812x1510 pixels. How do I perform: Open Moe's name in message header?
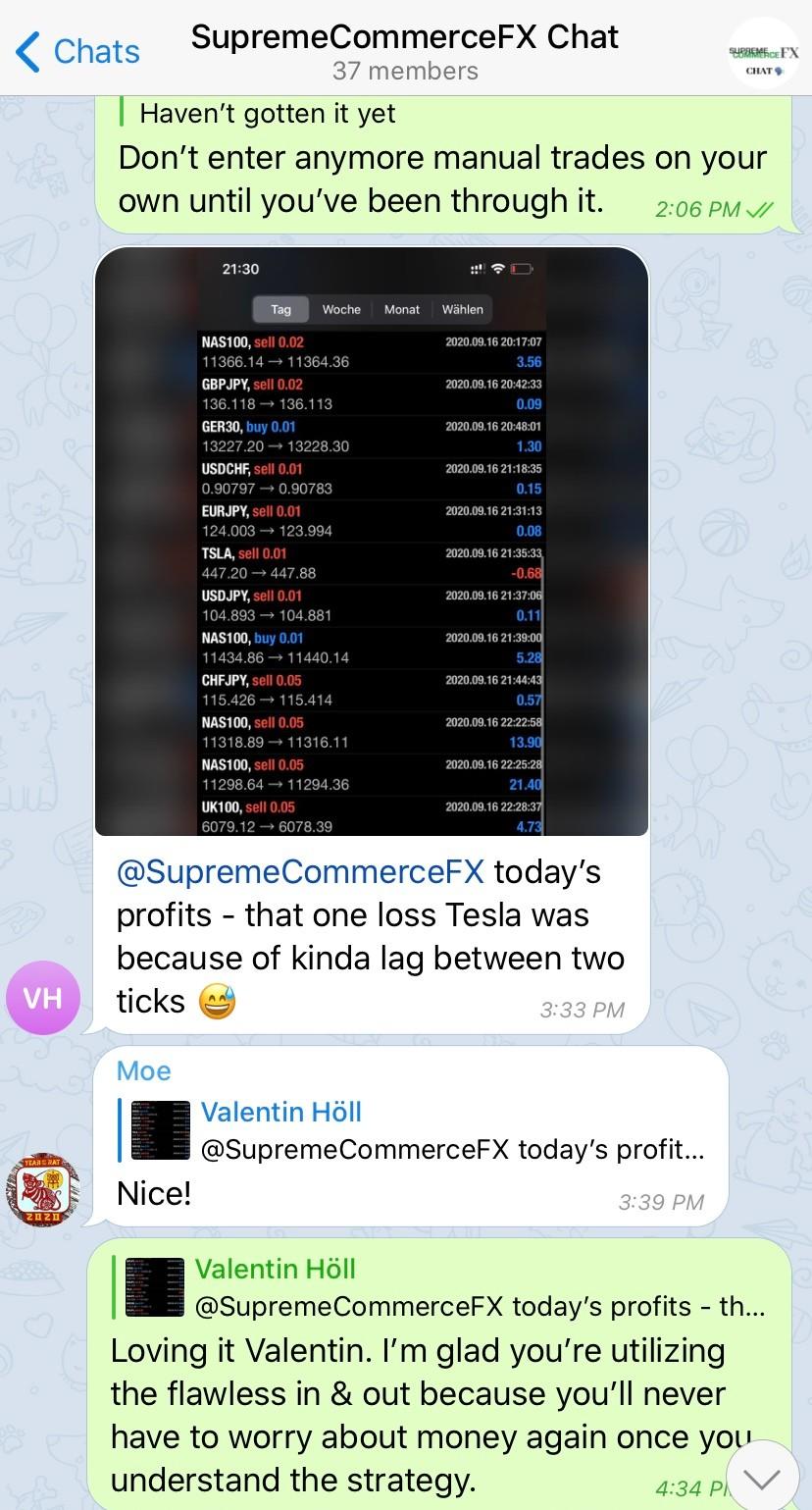pyautogui.click(x=143, y=1070)
